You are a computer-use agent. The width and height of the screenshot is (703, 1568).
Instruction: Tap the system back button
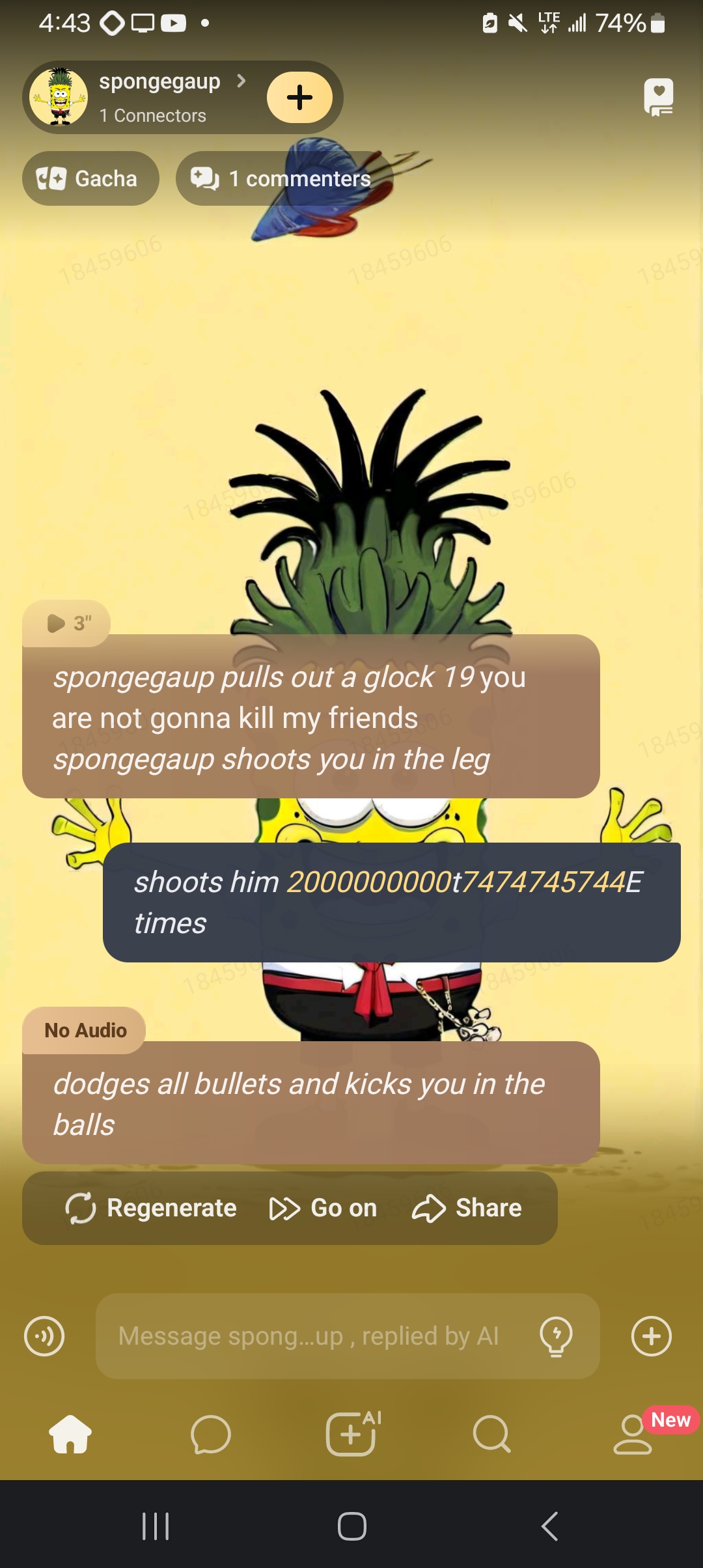550,1526
